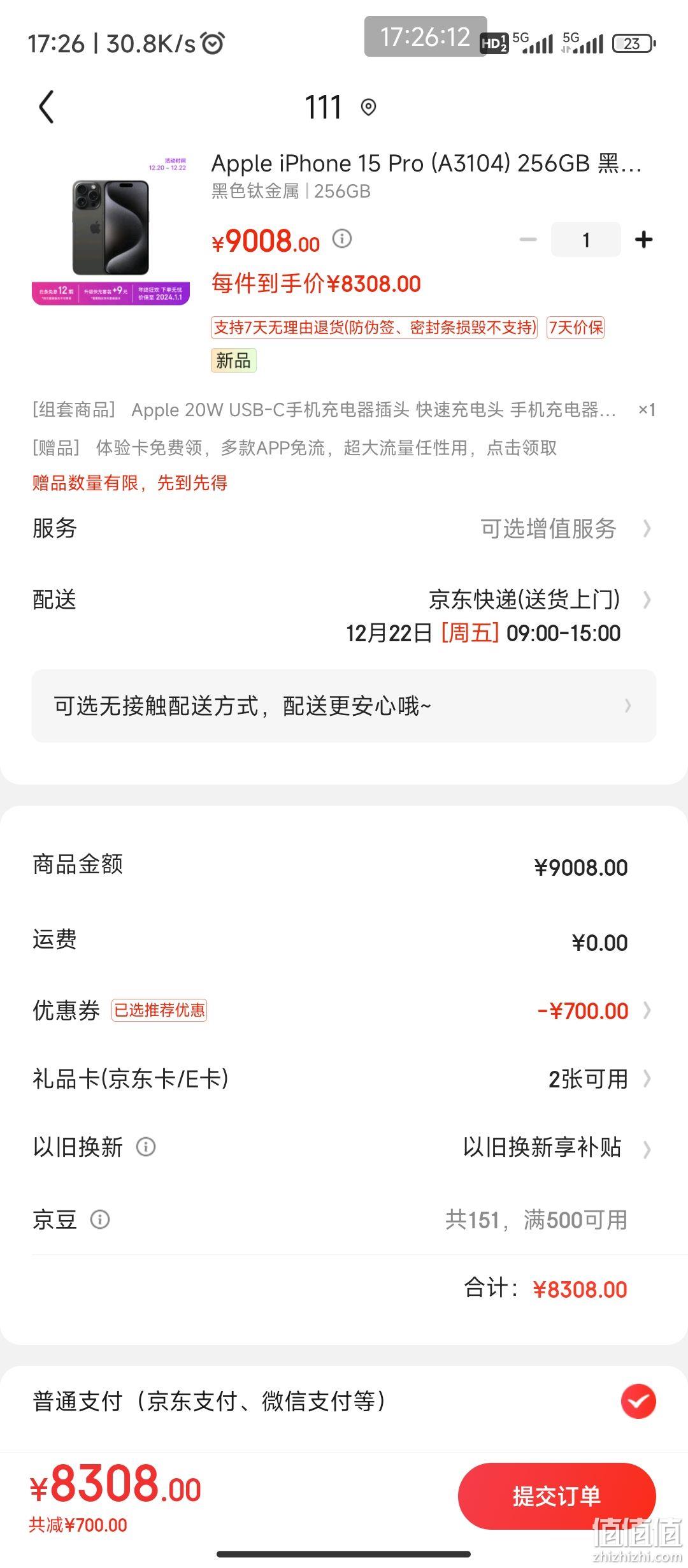Submit order with 提交订单 button
This screenshot has height=1568, width=688.
point(557,1495)
